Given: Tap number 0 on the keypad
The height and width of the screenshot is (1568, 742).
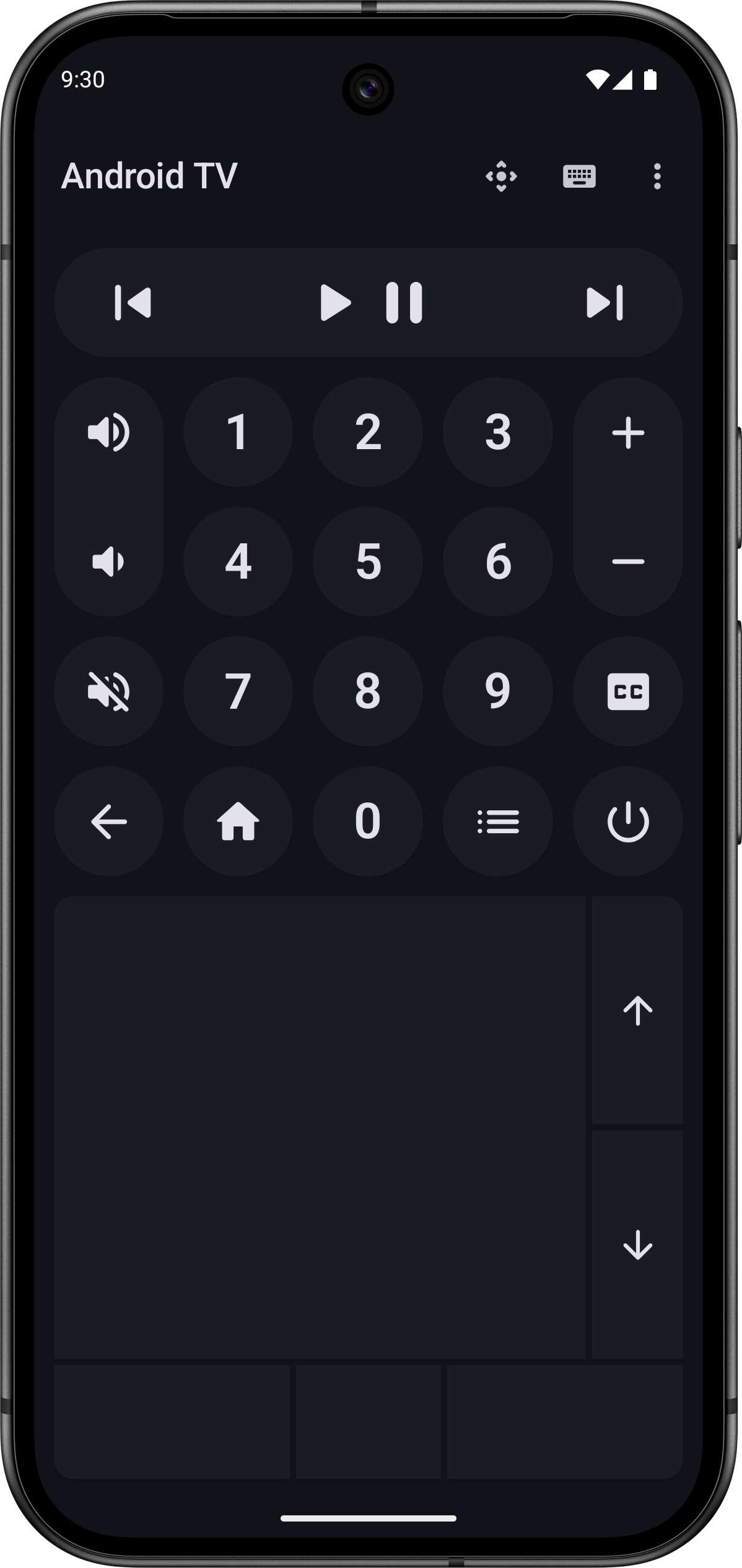Looking at the screenshot, I should [368, 821].
